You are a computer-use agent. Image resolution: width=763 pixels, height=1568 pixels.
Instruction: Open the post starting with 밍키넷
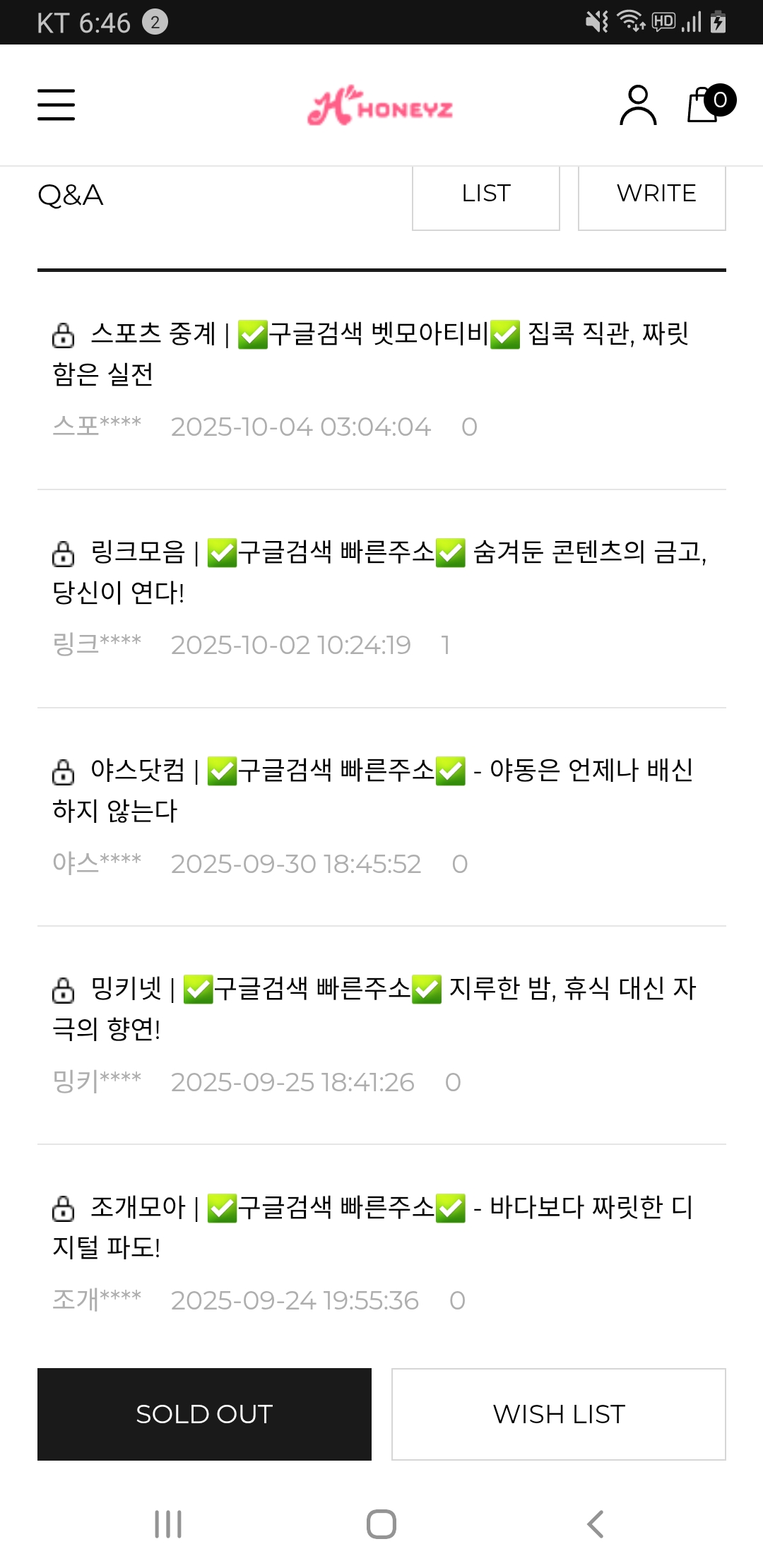tap(381, 1008)
